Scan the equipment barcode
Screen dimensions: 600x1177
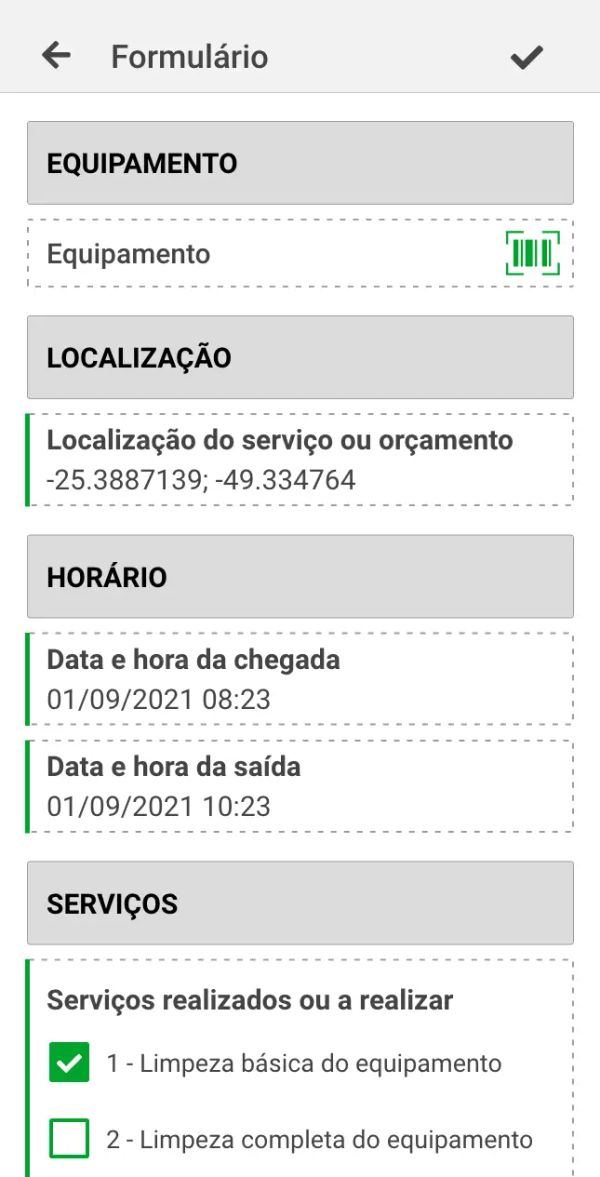point(532,254)
